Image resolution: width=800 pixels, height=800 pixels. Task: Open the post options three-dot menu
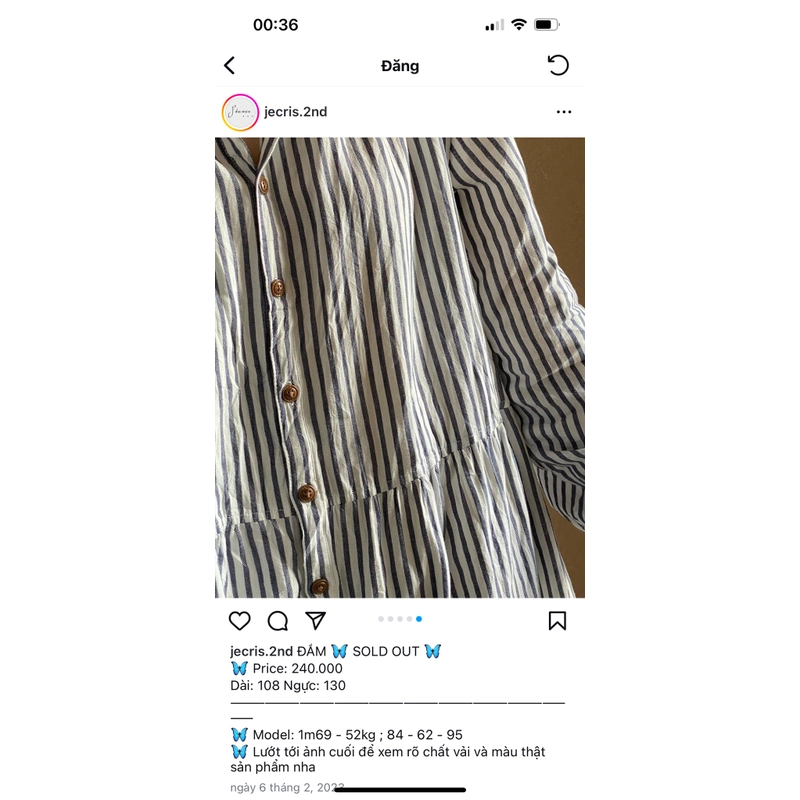point(564,112)
